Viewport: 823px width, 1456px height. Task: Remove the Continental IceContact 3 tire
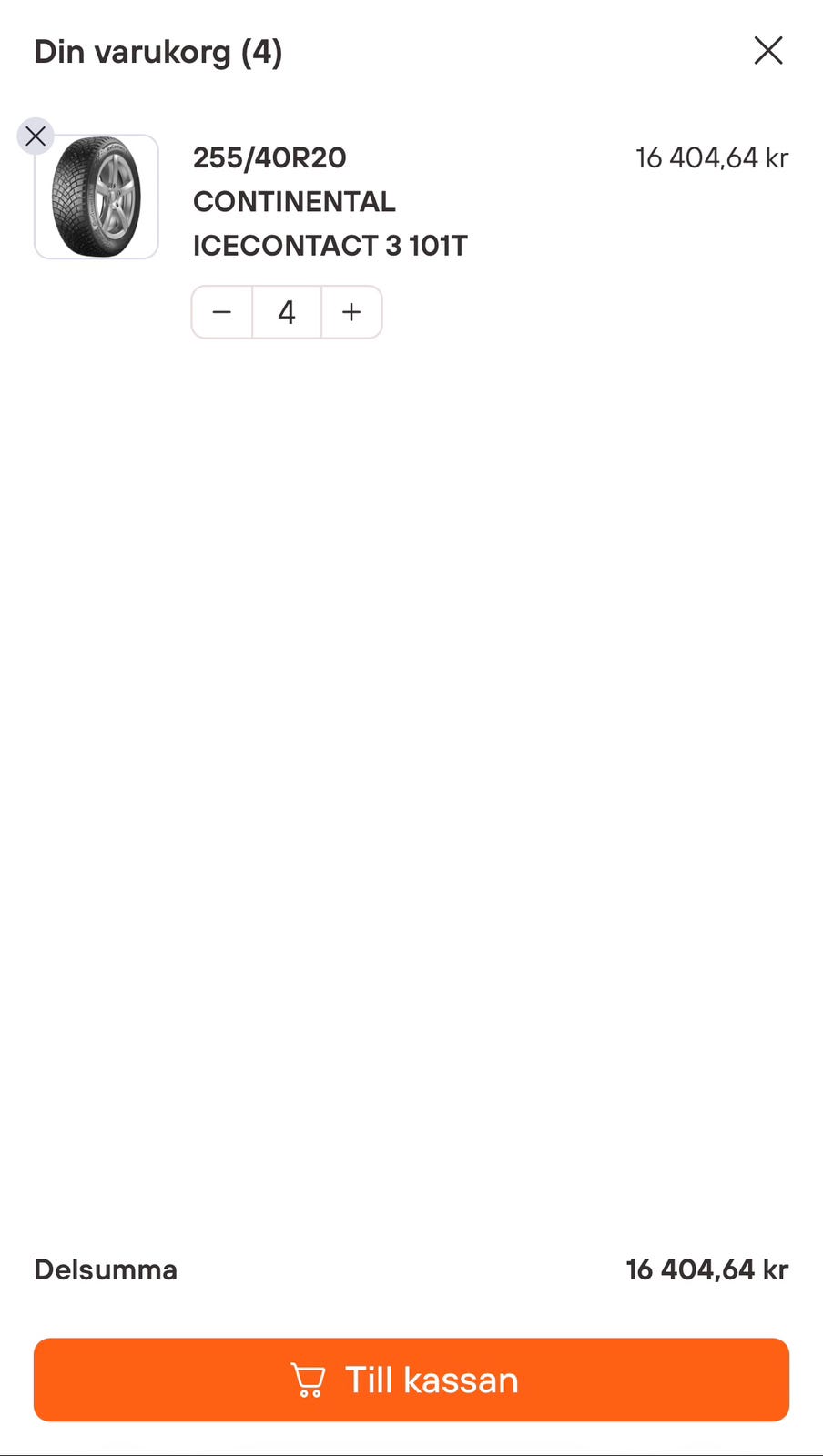pyautogui.click(x=36, y=136)
